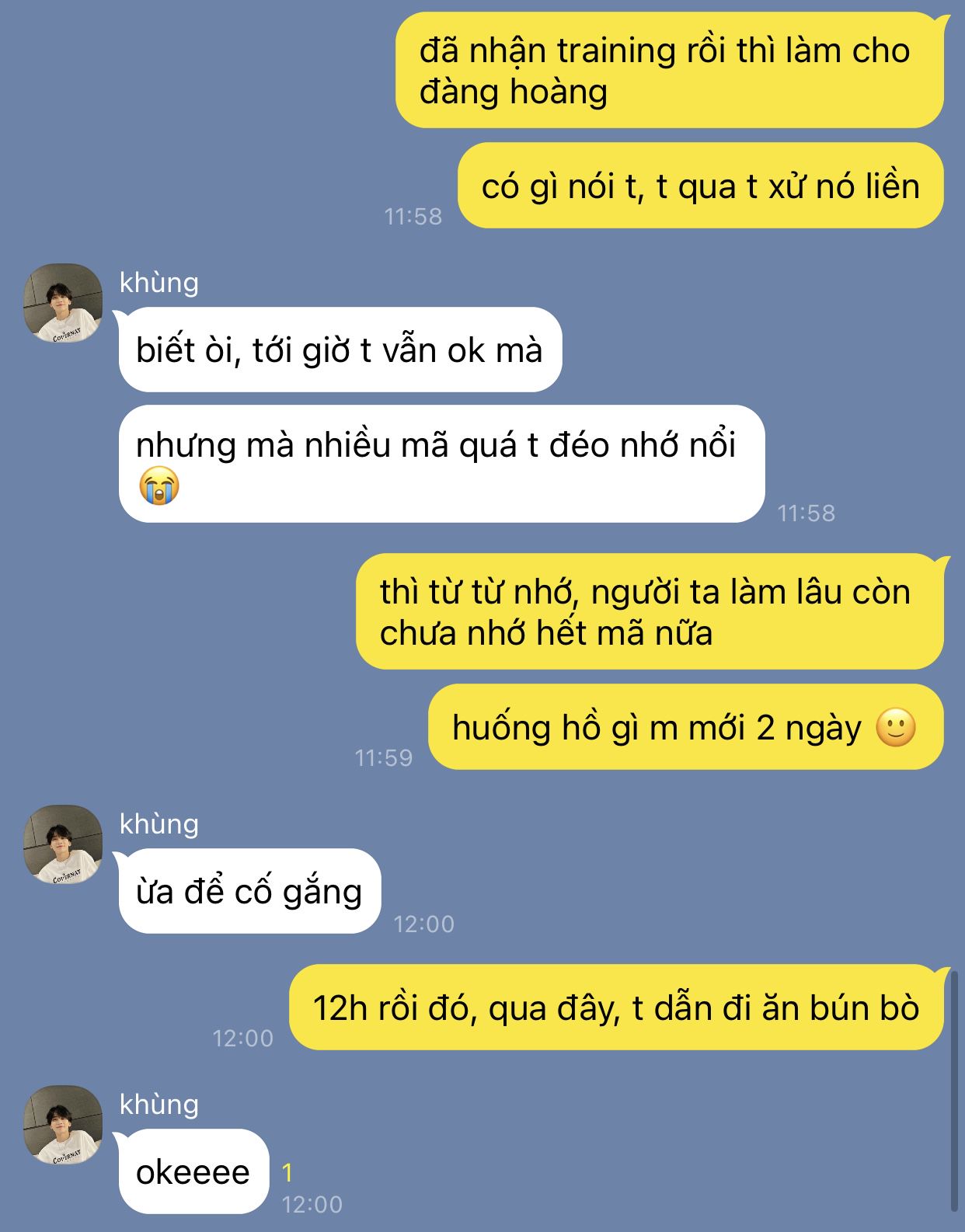This screenshot has width=965, height=1232.
Task: Open khùng's avatar beside "ừa để cố gắng"
Action: (x=63, y=844)
